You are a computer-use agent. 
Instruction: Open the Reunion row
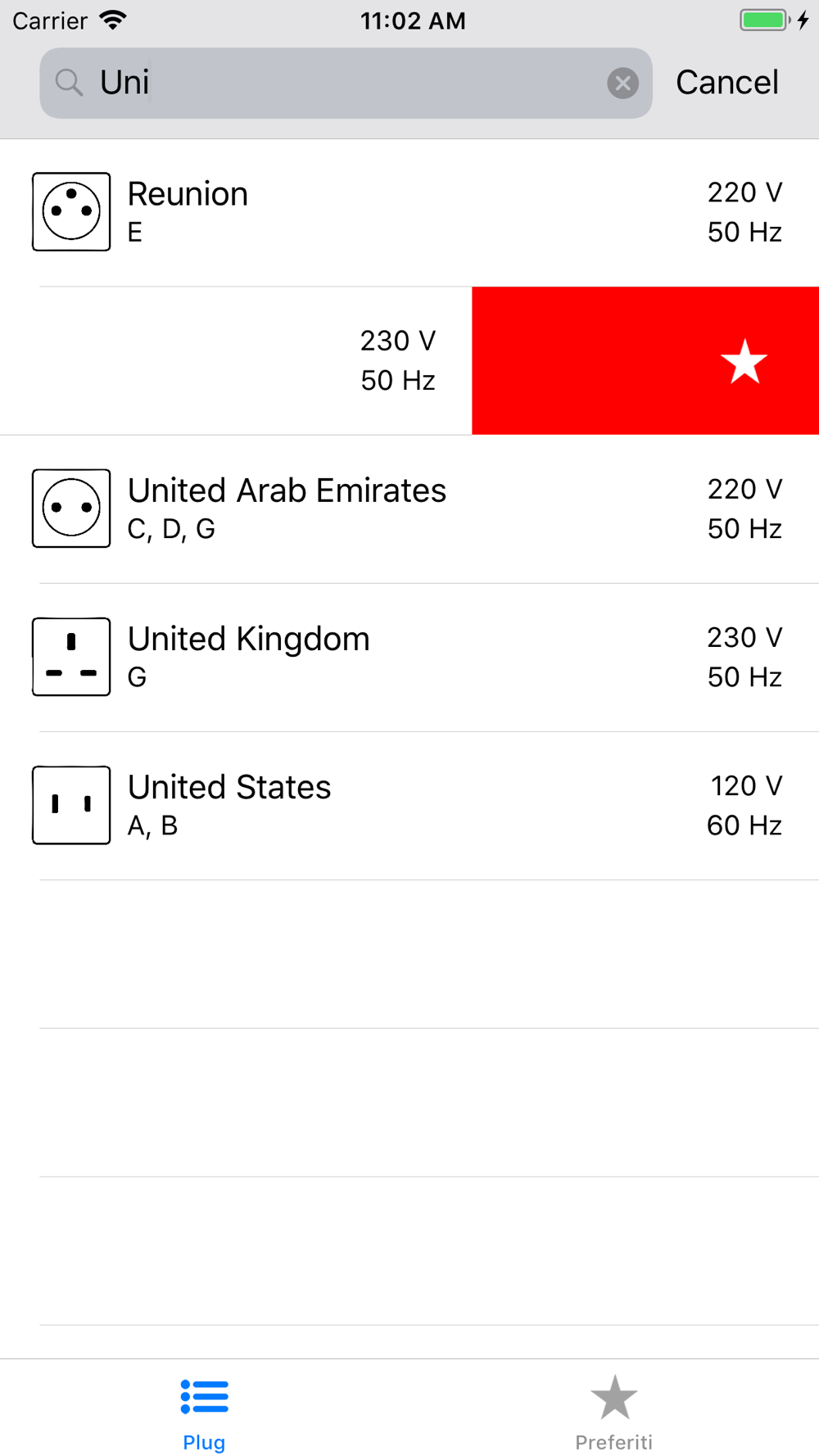[x=409, y=213]
